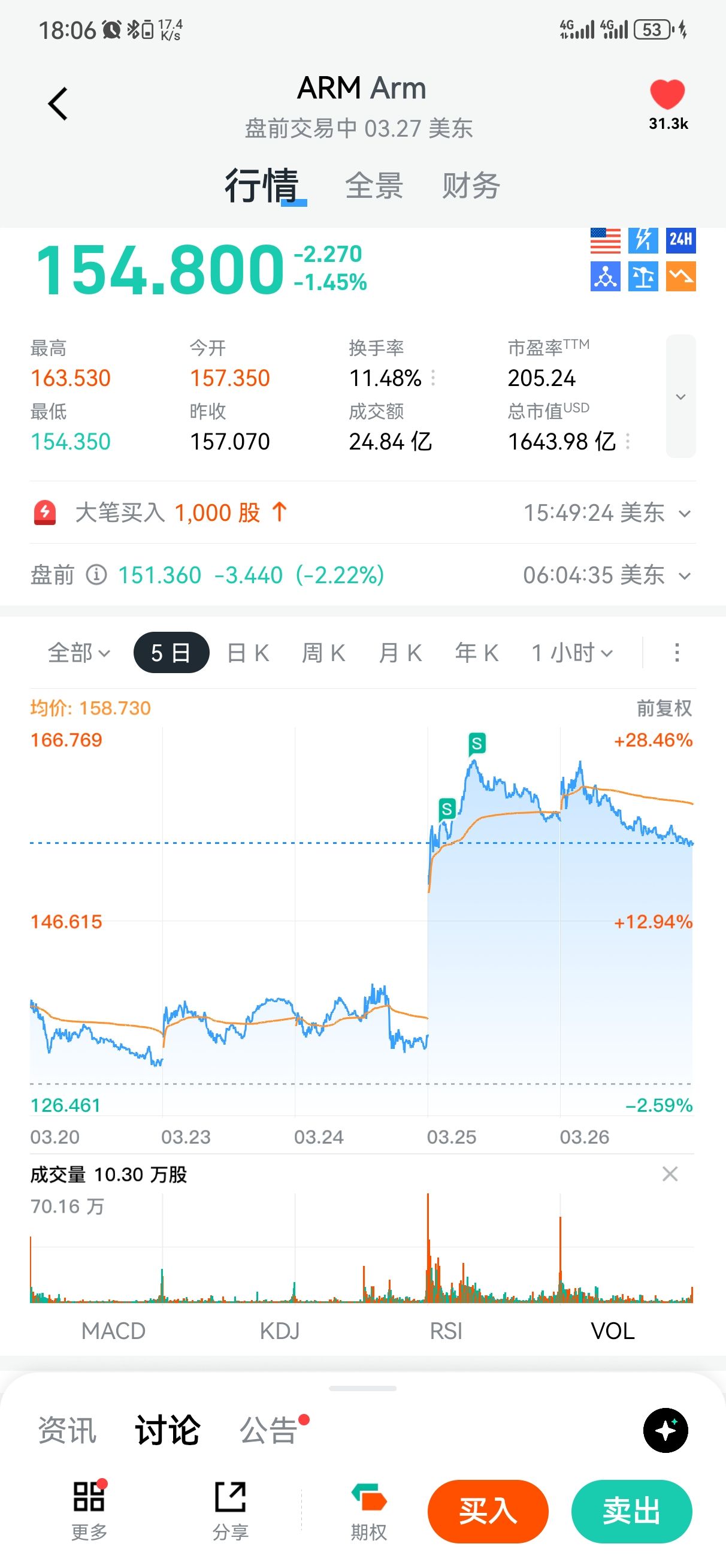Show the 月K chart

(400, 653)
